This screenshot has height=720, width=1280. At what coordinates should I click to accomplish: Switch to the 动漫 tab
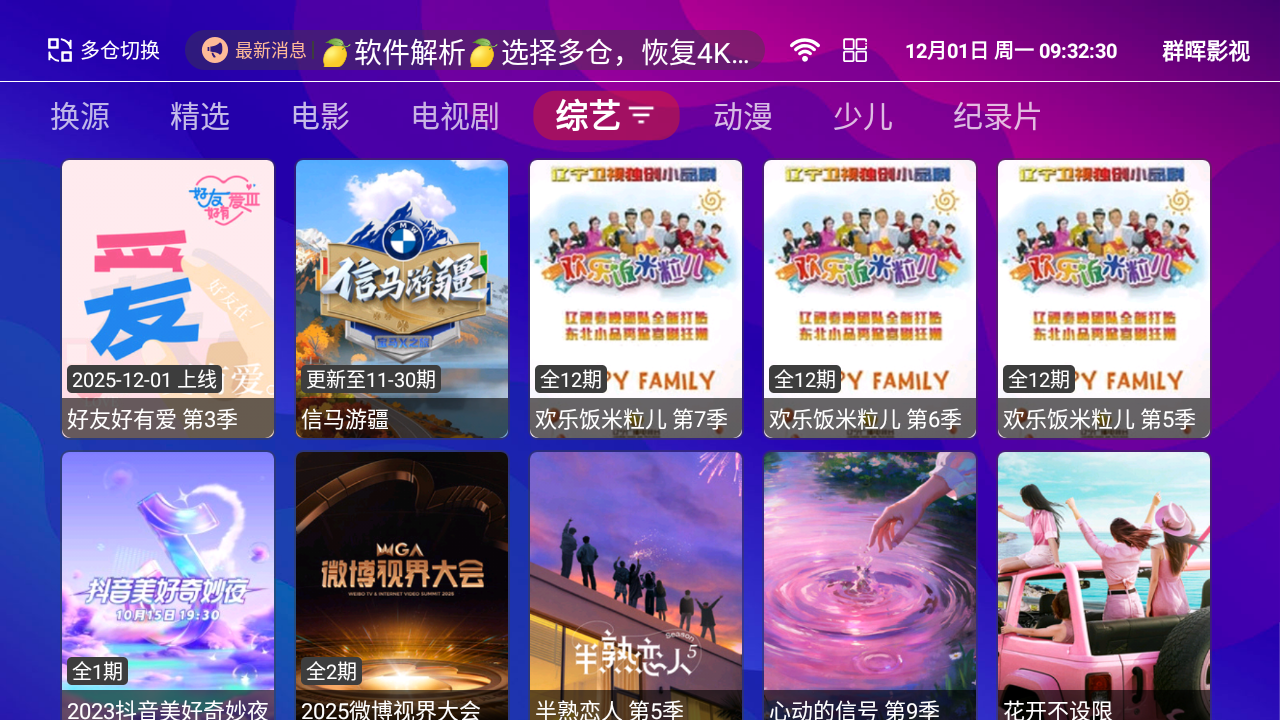pos(743,116)
